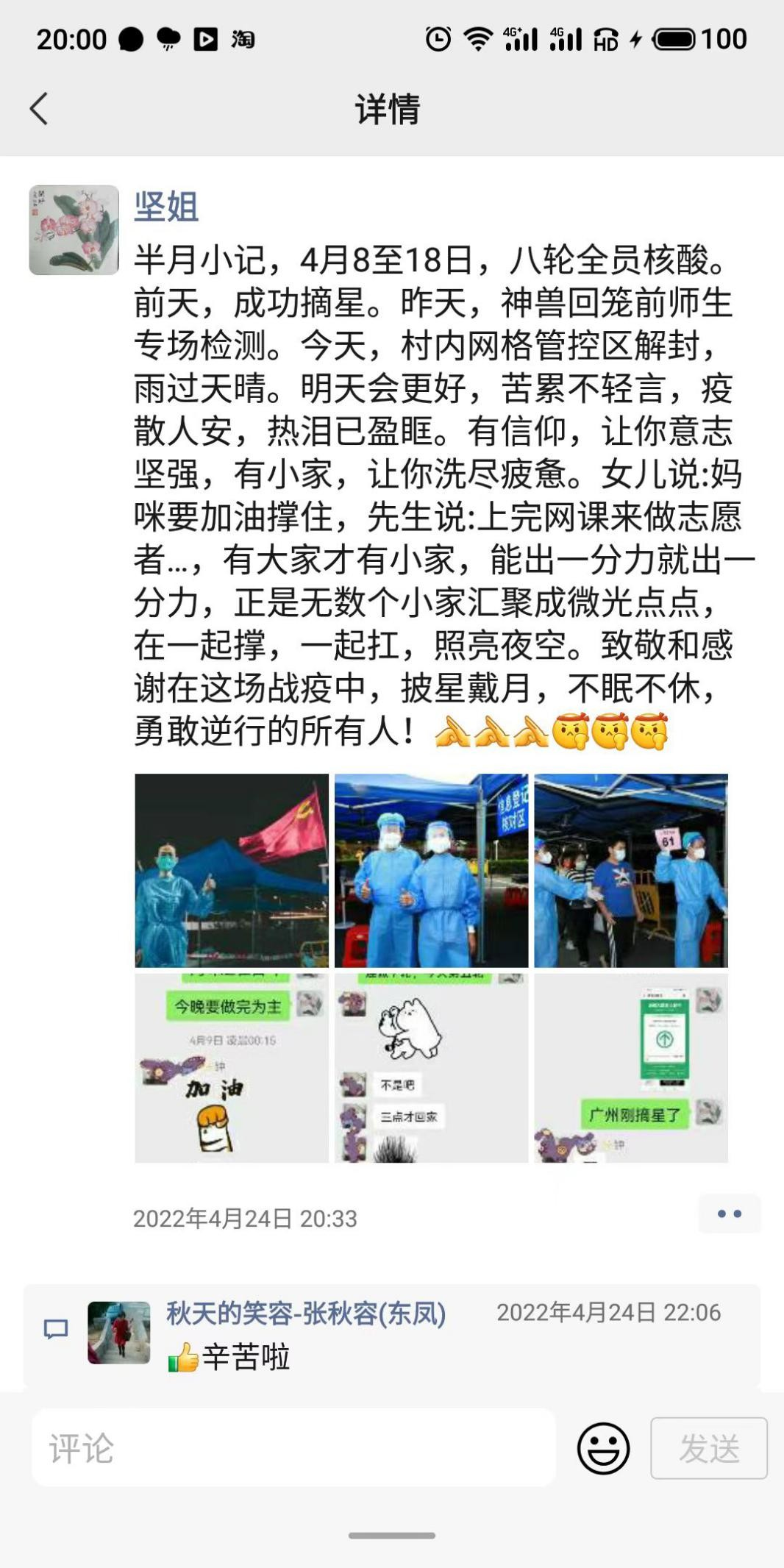Open photo of two workers in blue suits

coord(431,870)
